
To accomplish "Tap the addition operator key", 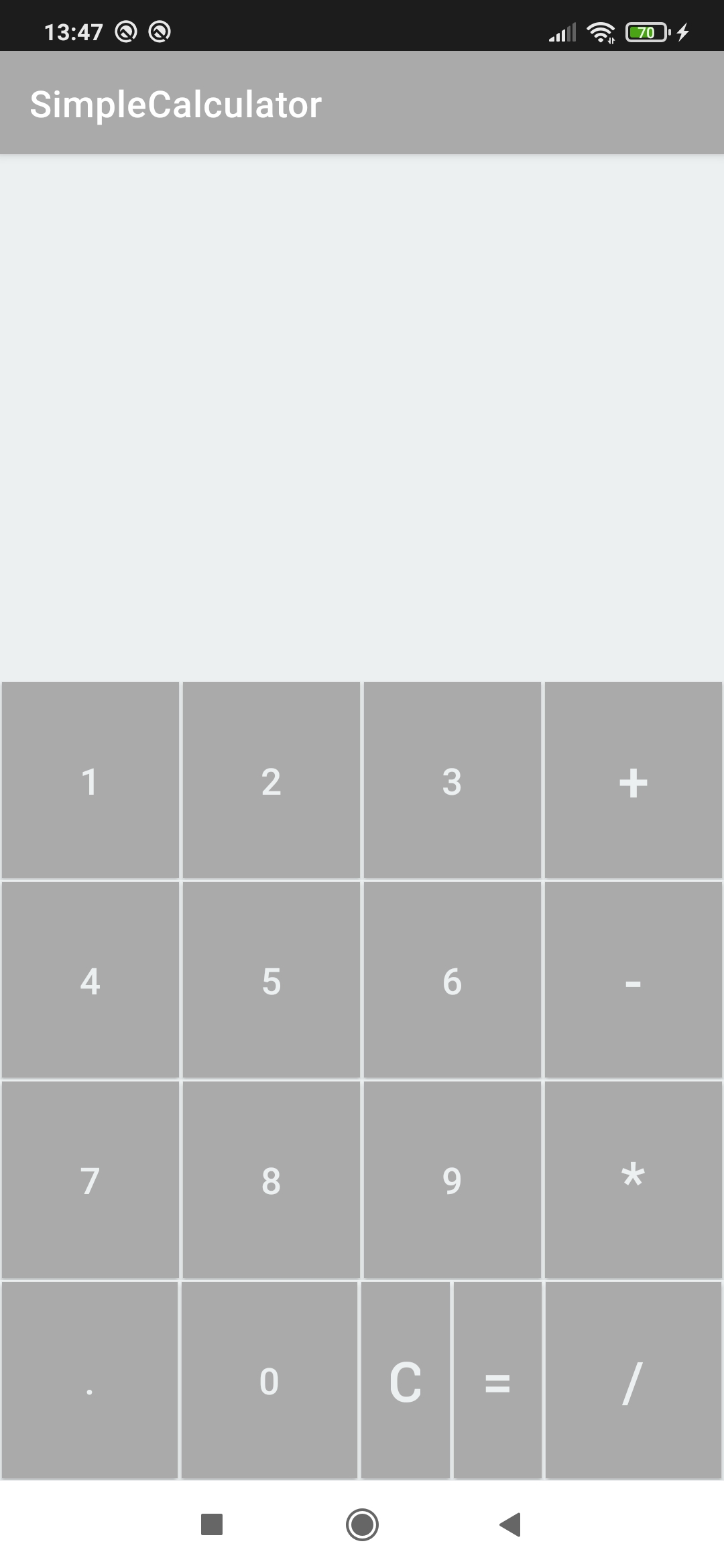I will point(633,781).
